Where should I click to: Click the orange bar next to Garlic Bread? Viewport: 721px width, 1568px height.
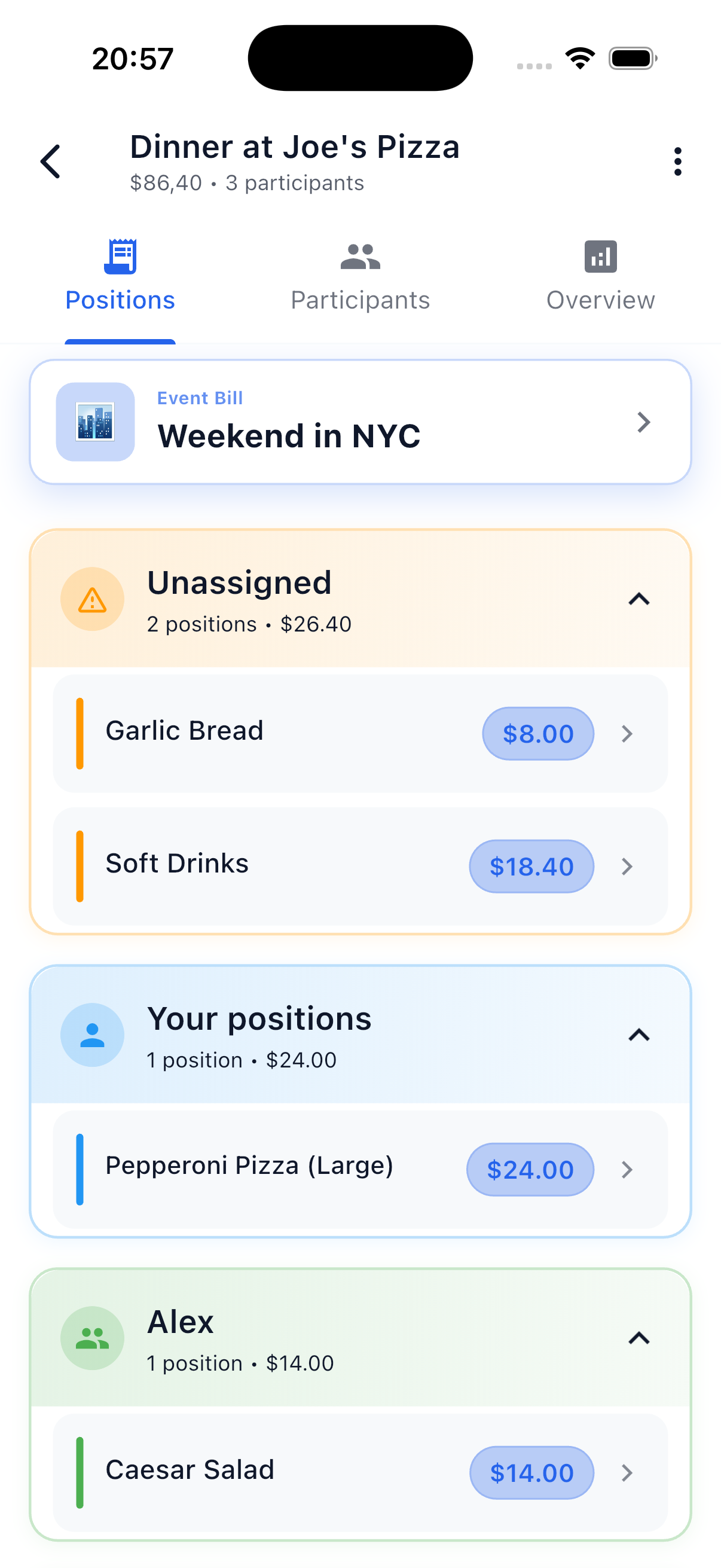pyautogui.click(x=78, y=734)
